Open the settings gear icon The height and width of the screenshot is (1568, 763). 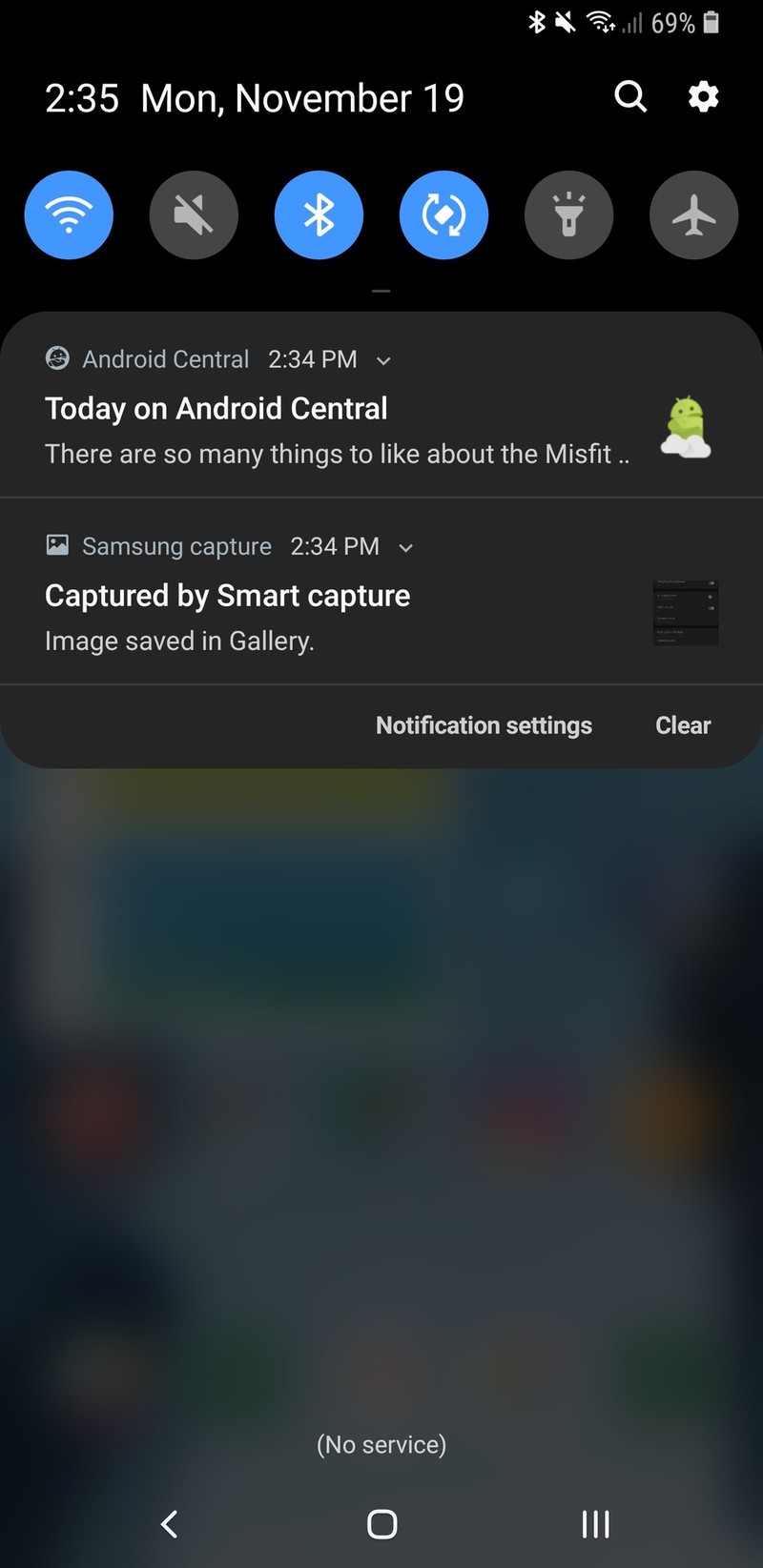[x=703, y=96]
